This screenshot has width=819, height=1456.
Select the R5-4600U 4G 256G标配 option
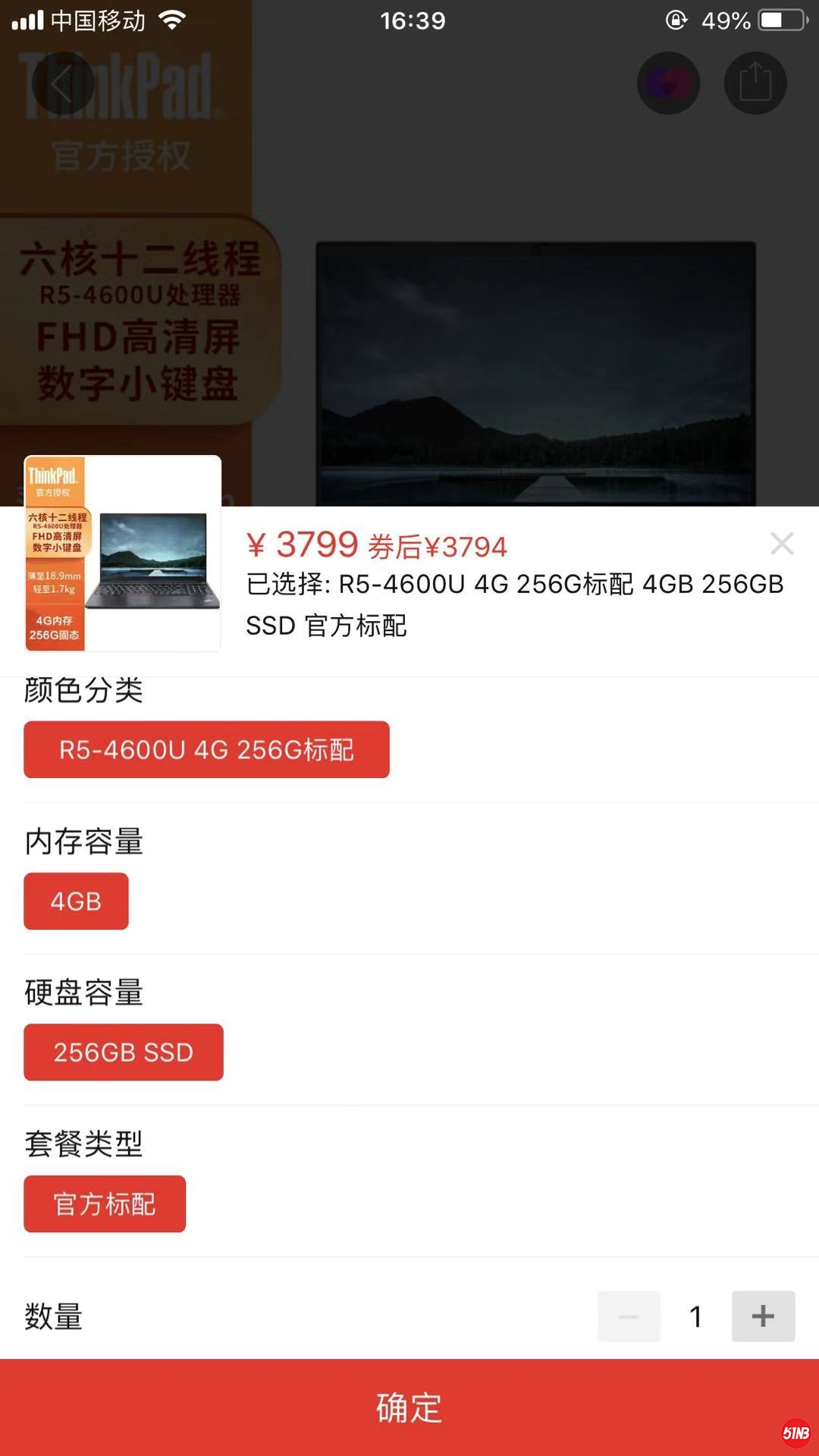point(206,750)
